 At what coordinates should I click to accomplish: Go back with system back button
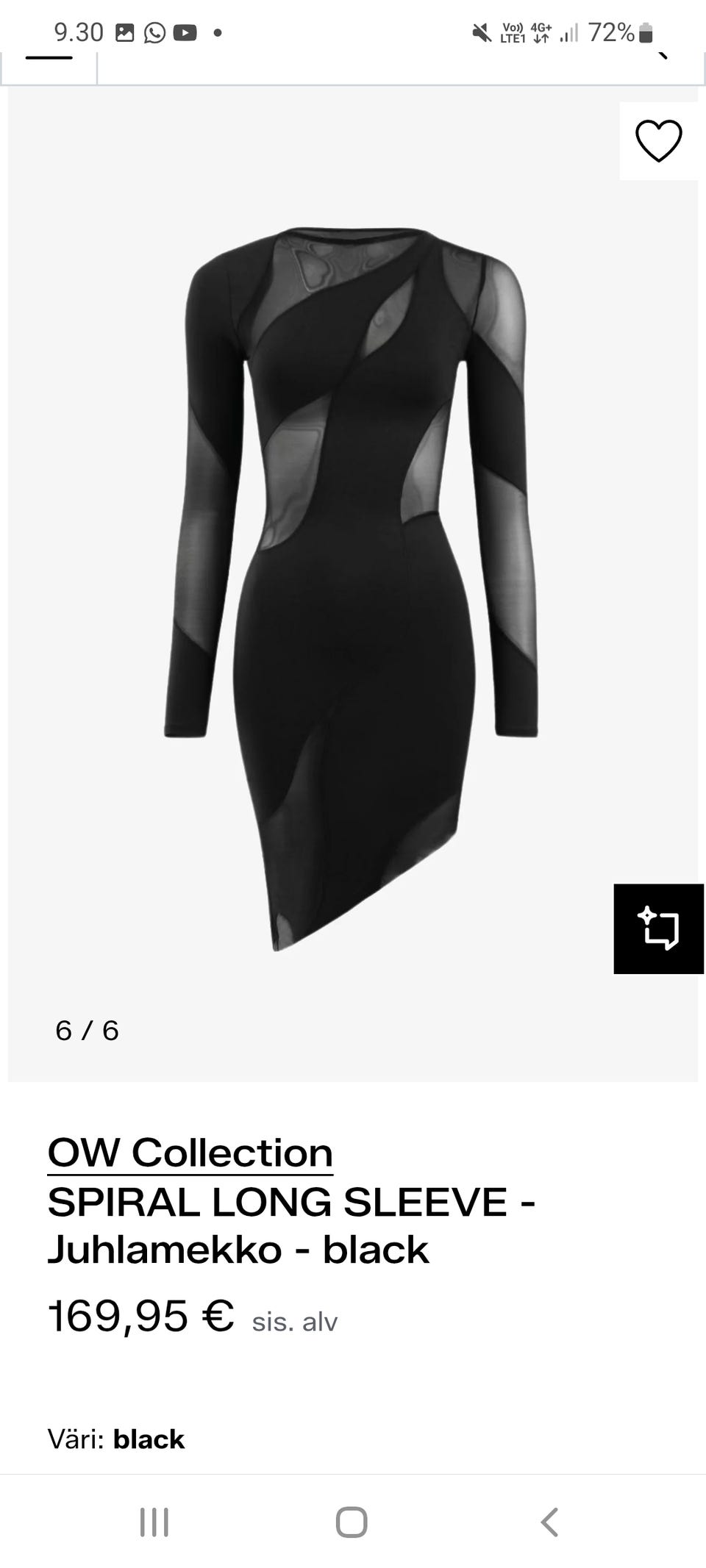(549, 1522)
